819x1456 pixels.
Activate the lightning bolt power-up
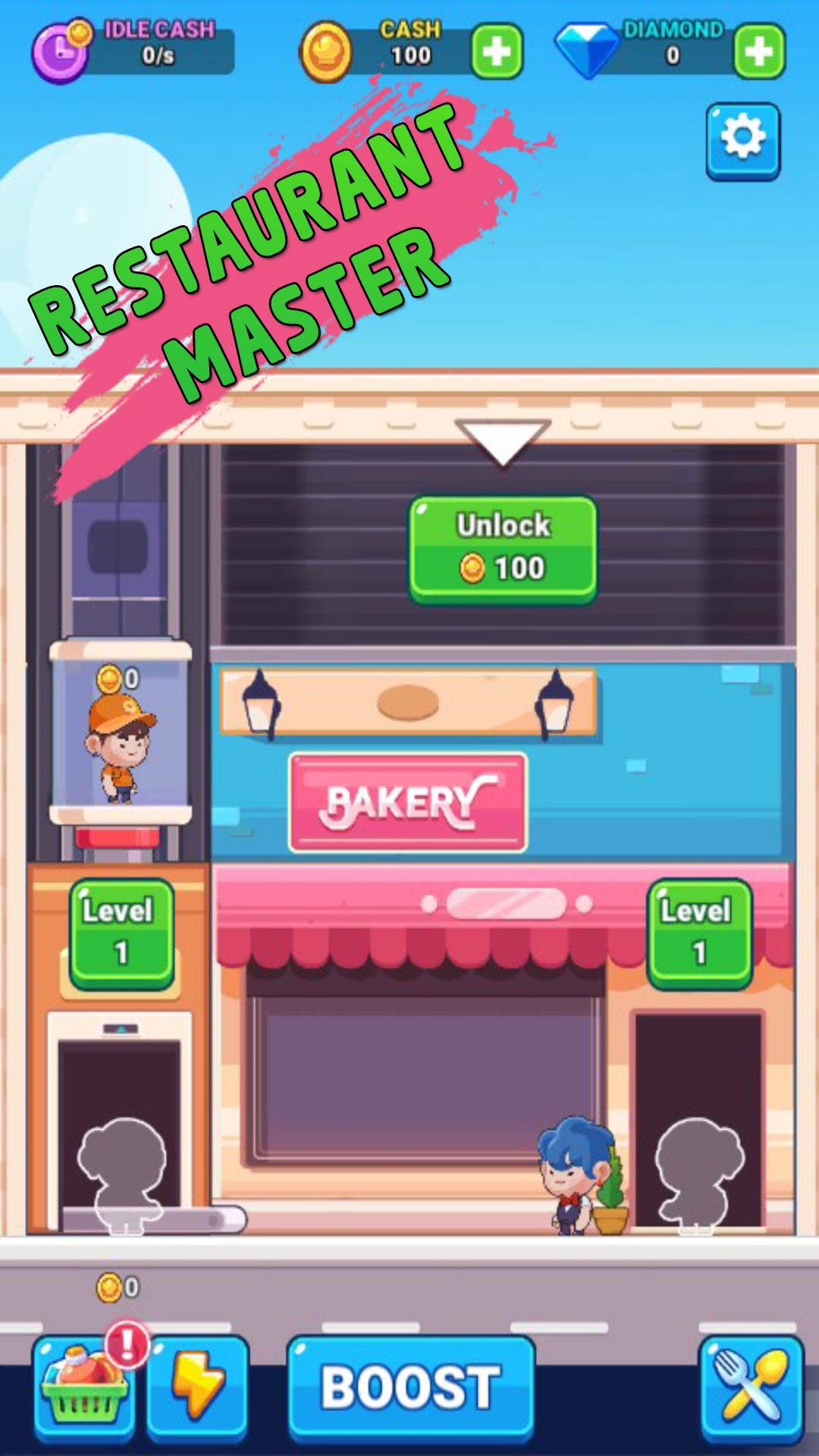point(198,1388)
